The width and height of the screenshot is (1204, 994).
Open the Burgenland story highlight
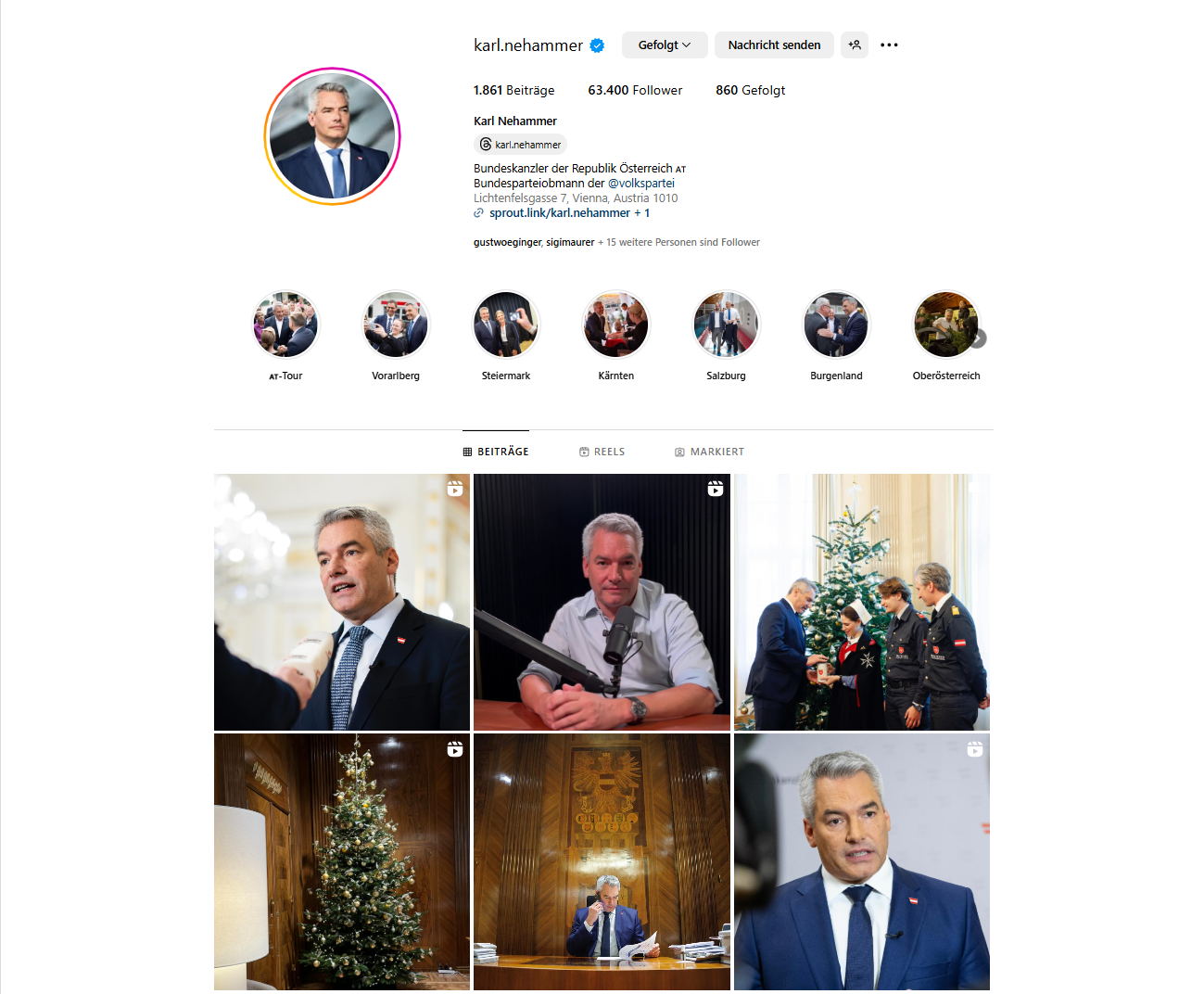click(x=836, y=325)
